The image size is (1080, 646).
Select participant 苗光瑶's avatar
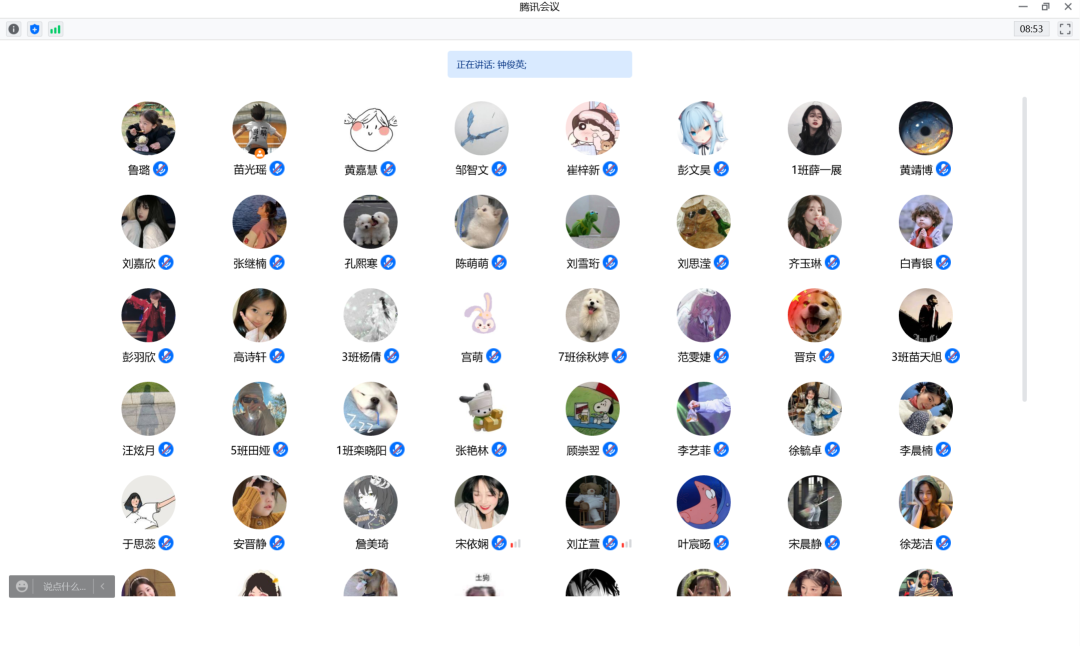pyautogui.click(x=259, y=128)
